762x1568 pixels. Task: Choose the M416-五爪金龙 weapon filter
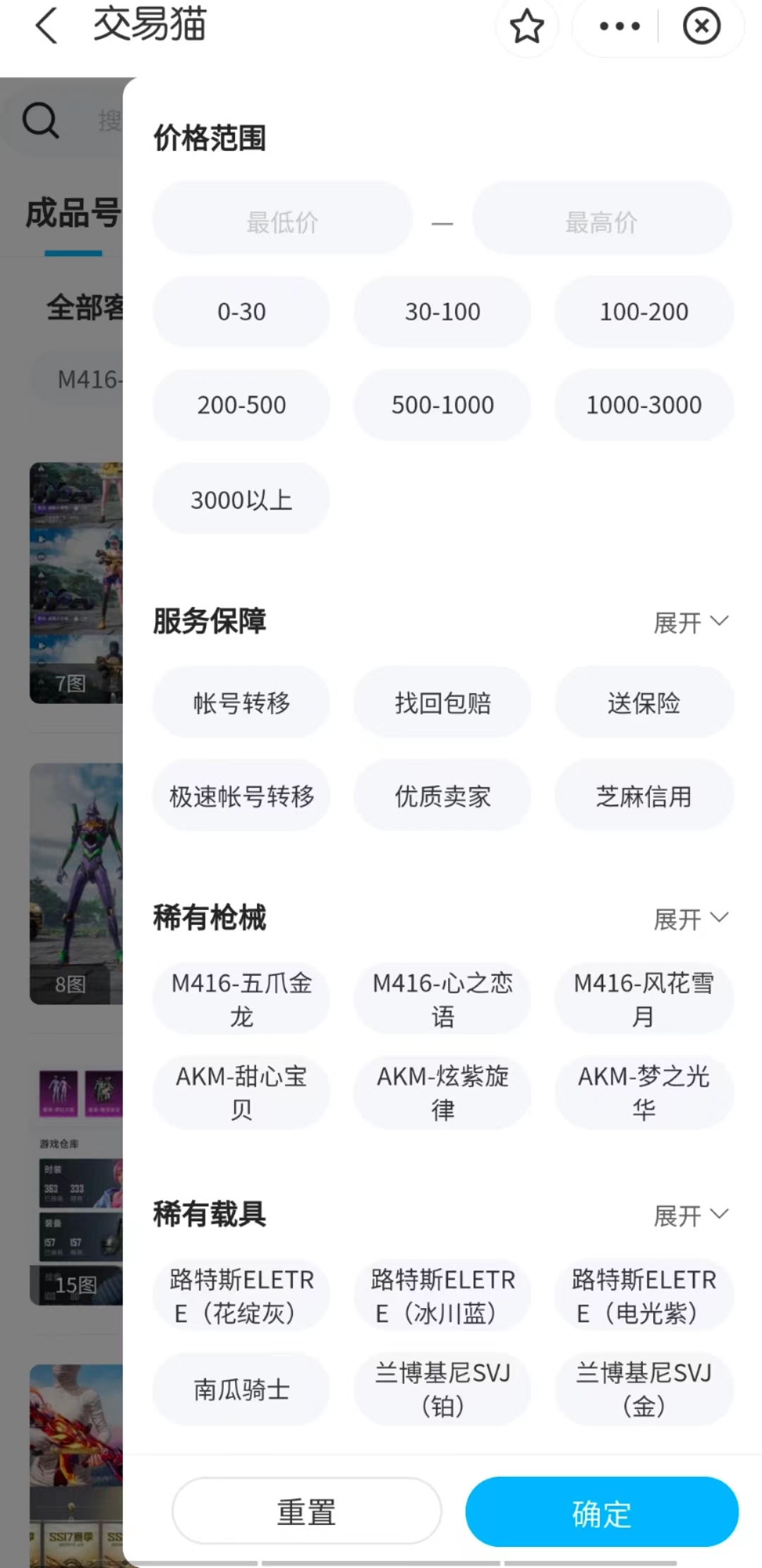click(x=241, y=999)
